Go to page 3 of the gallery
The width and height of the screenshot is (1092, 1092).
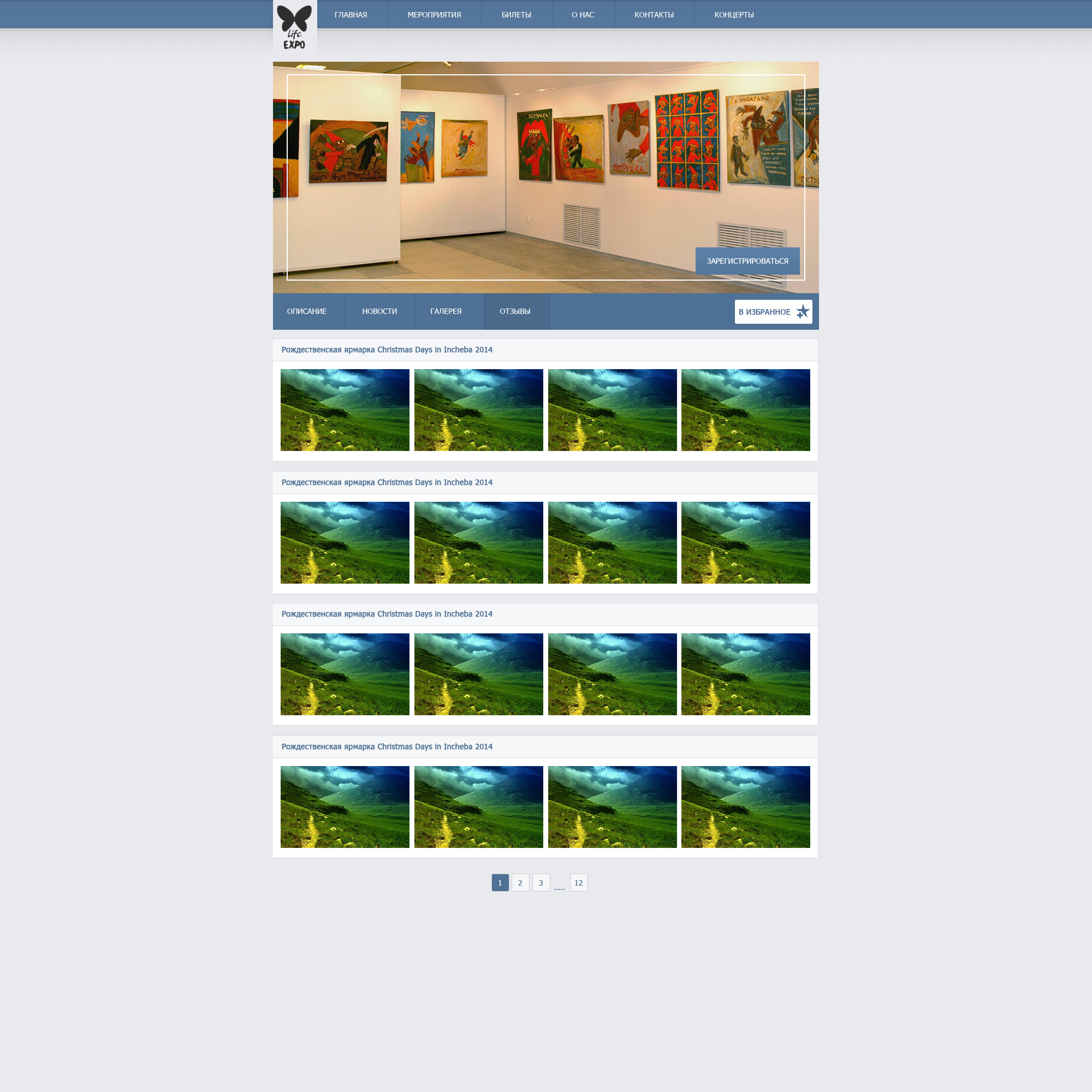pyautogui.click(x=541, y=883)
